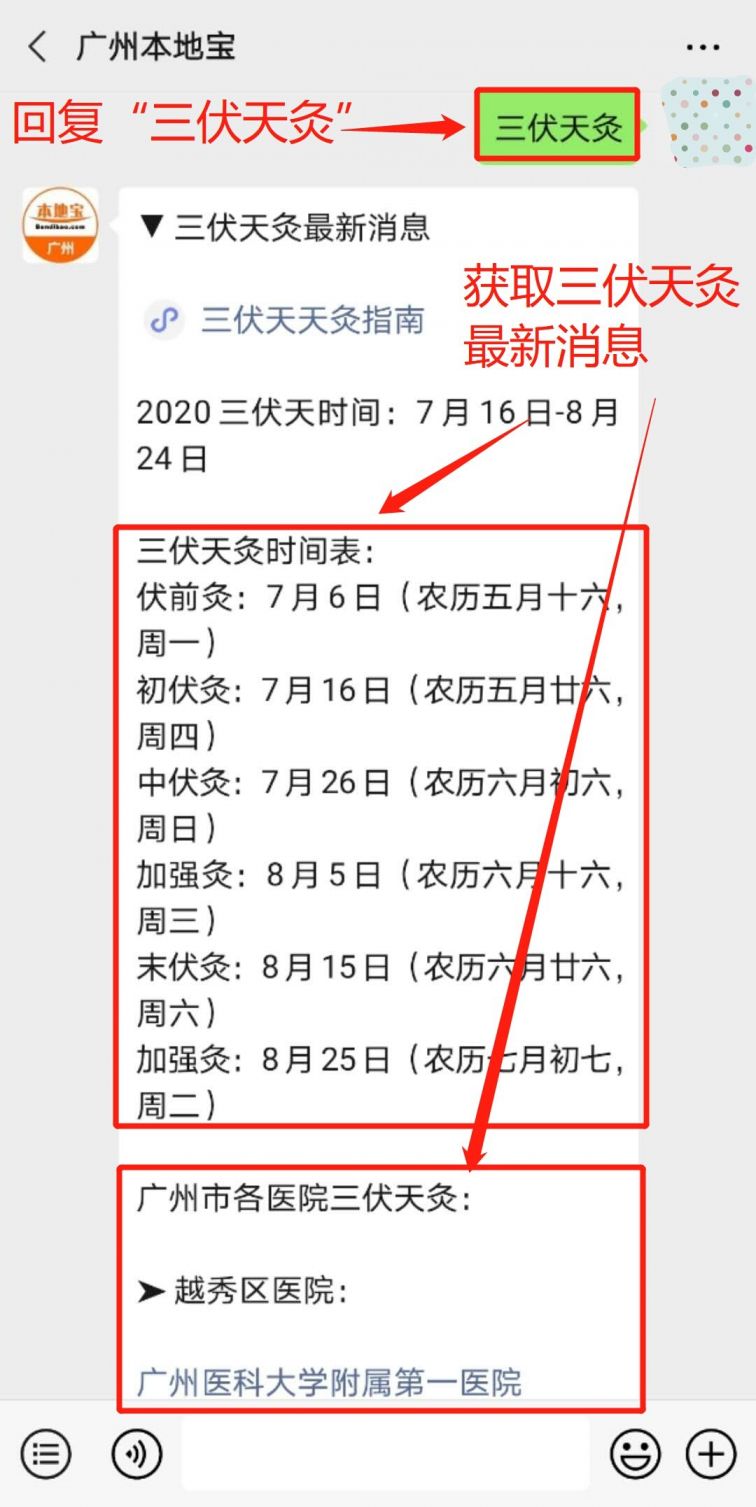This screenshot has height=1507, width=756.
Task: Tap the 本地宝 official account avatar
Action: pyautogui.click(x=59, y=224)
